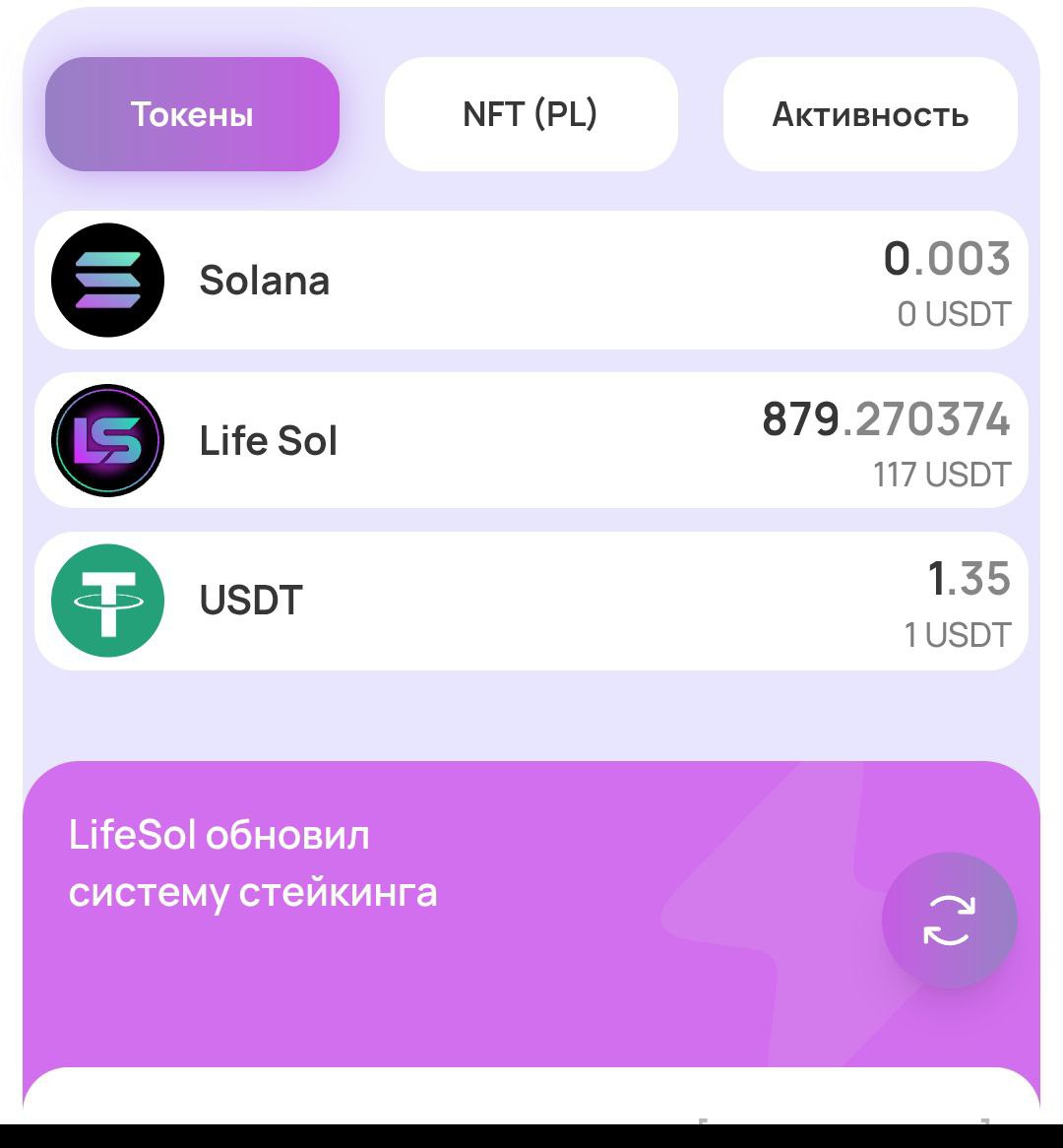Switch to the Токены tab
The image size is (1063, 1148).
pyautogui.click(x=192, y=114)
